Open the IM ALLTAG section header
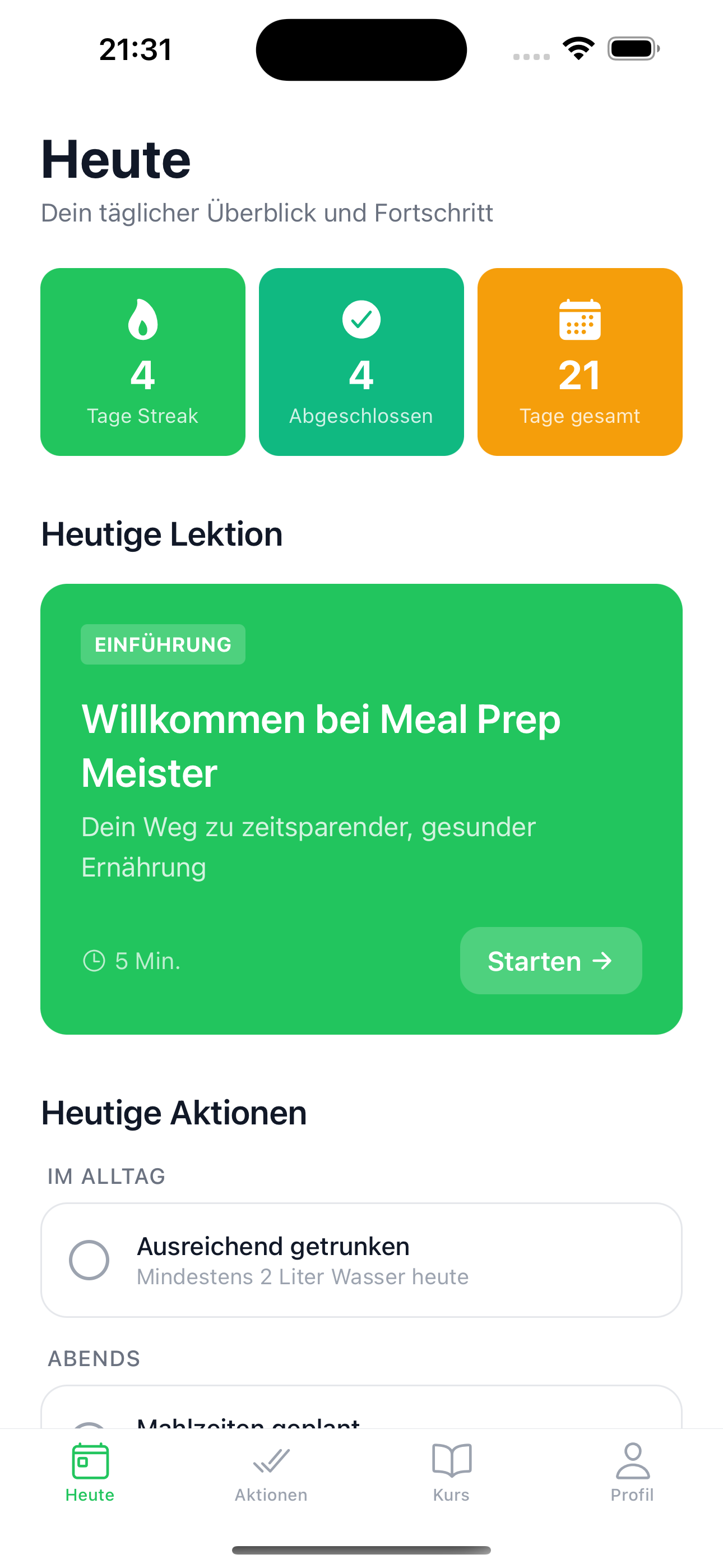The height and width of the screenshot is (1568, 723). (105, 1176)
